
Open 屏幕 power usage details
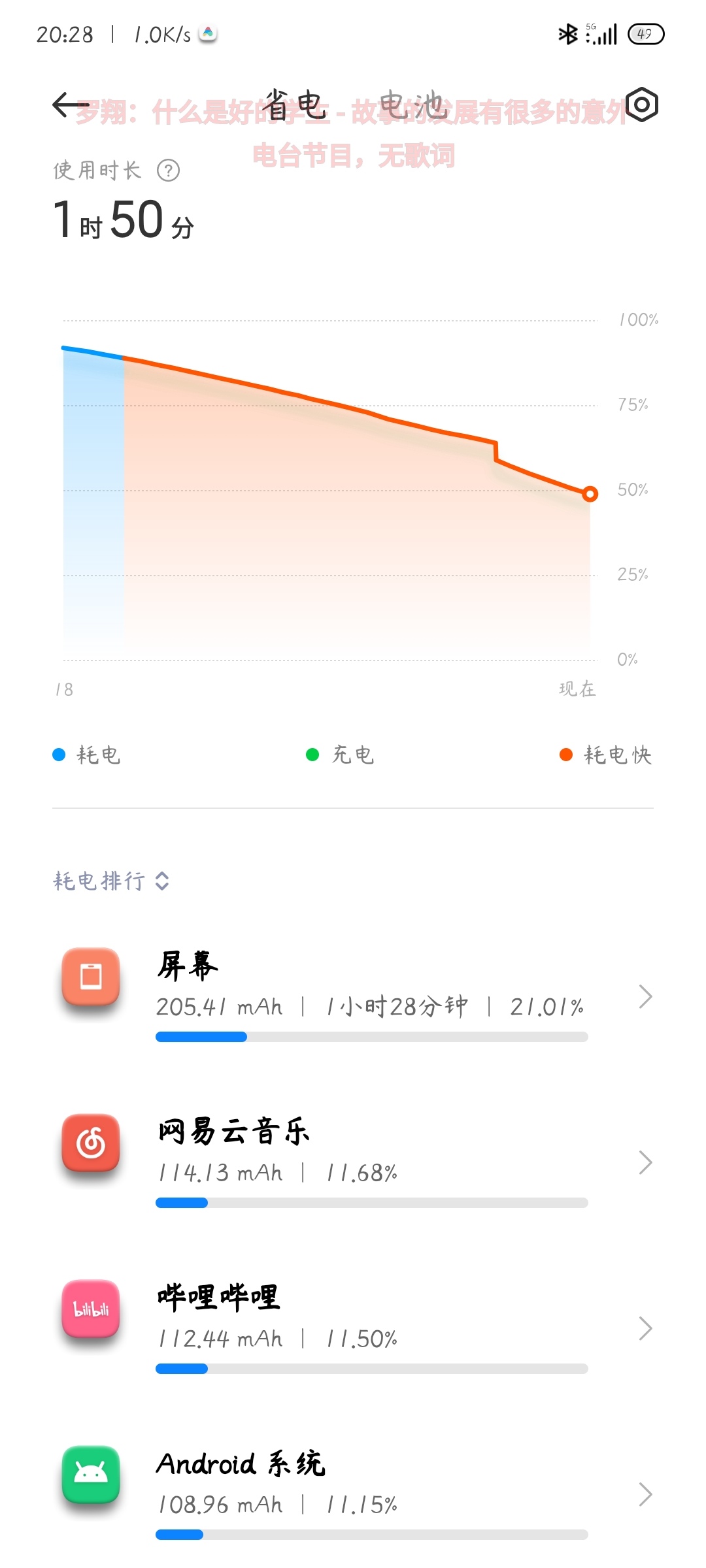(x=353, y=996)
